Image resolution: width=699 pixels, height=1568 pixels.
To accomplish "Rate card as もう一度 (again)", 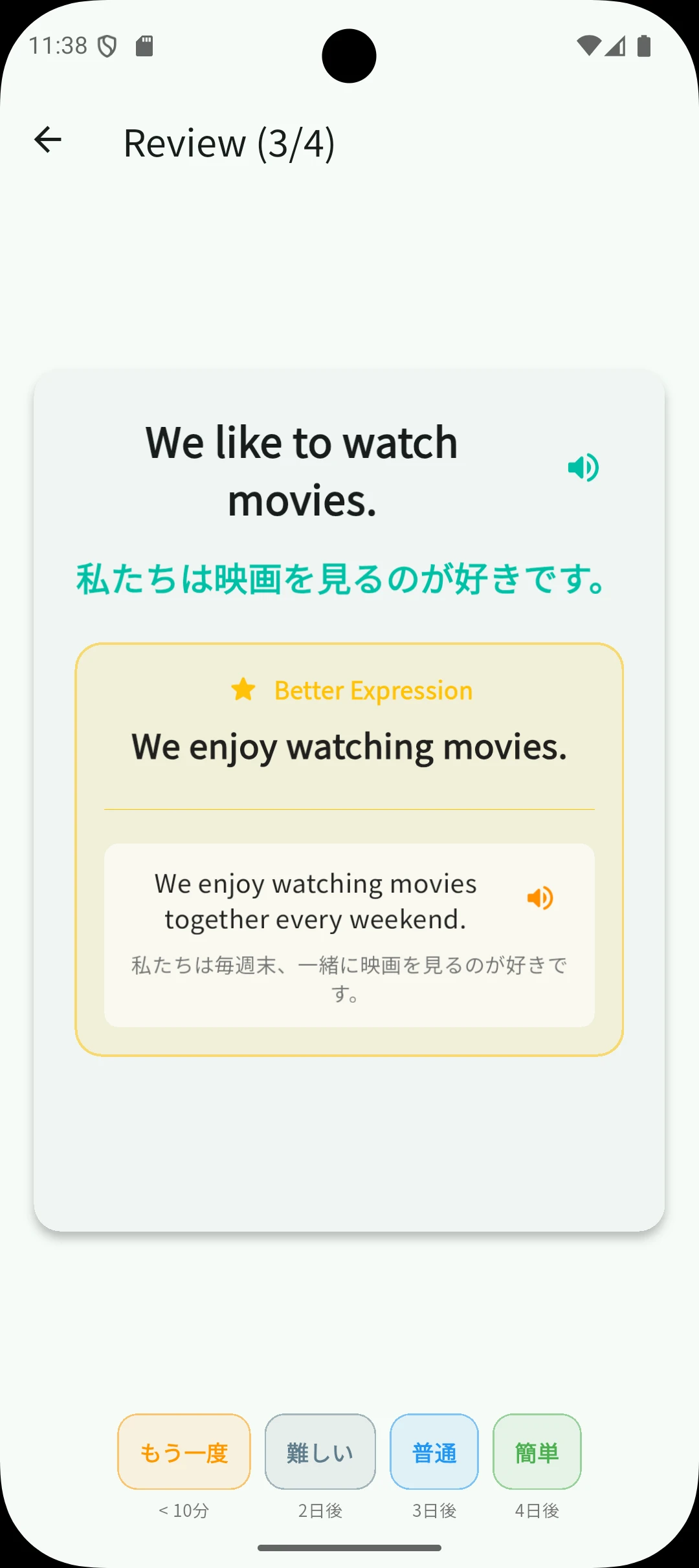I will coord(184,1452).
